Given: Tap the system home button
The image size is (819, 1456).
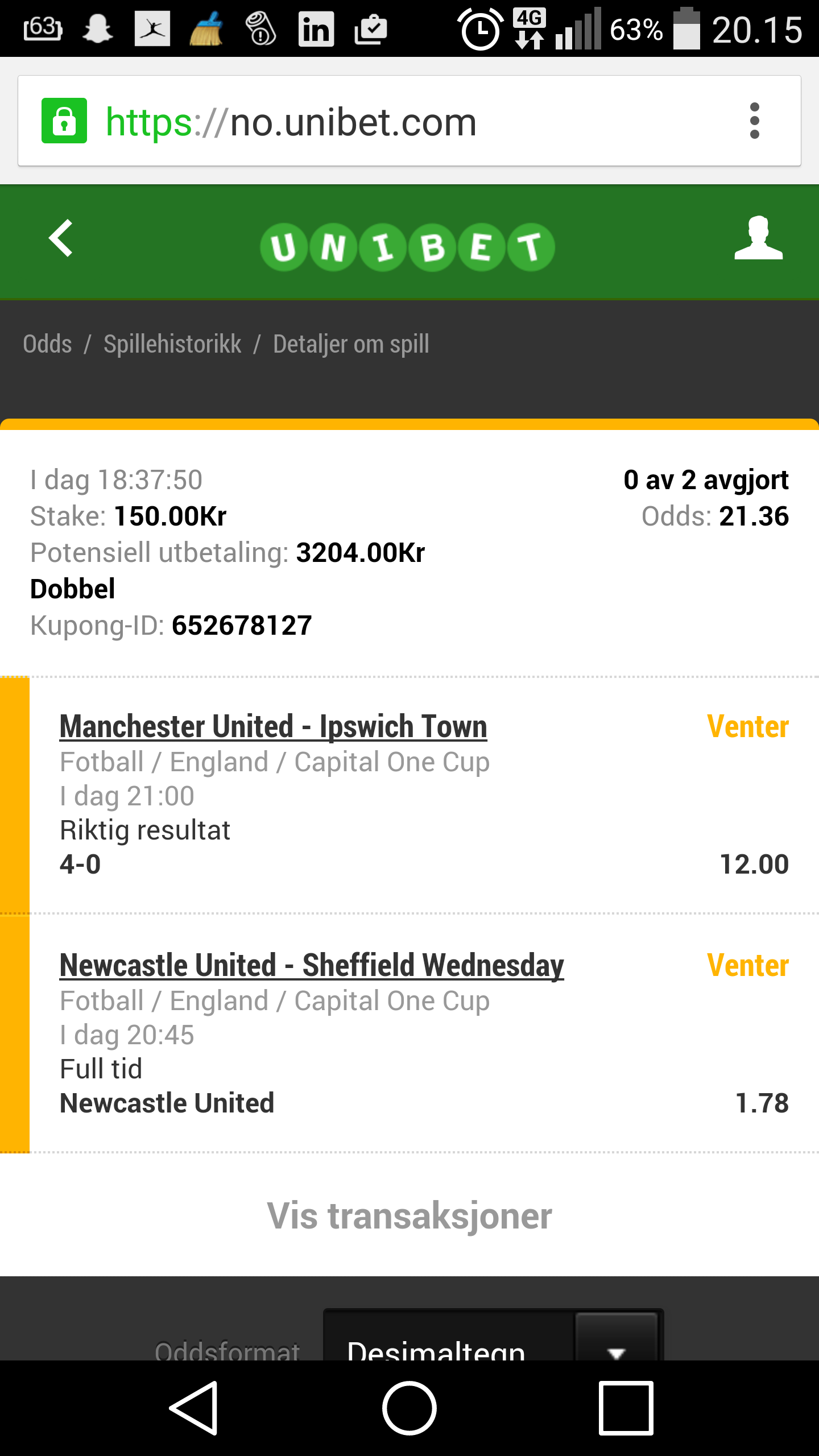Looking at the screenshot, I should tap(409, 1408).
